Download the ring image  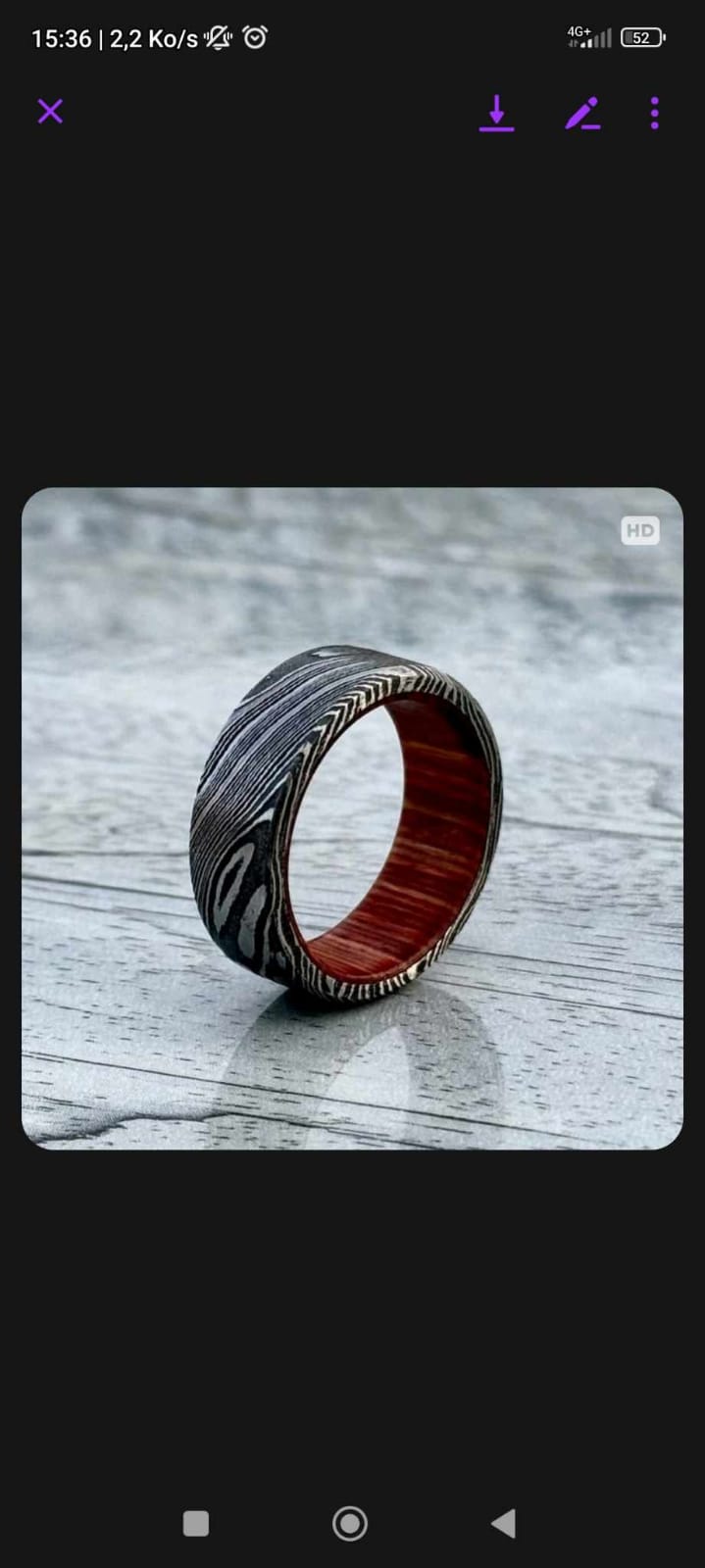[497, 113]
